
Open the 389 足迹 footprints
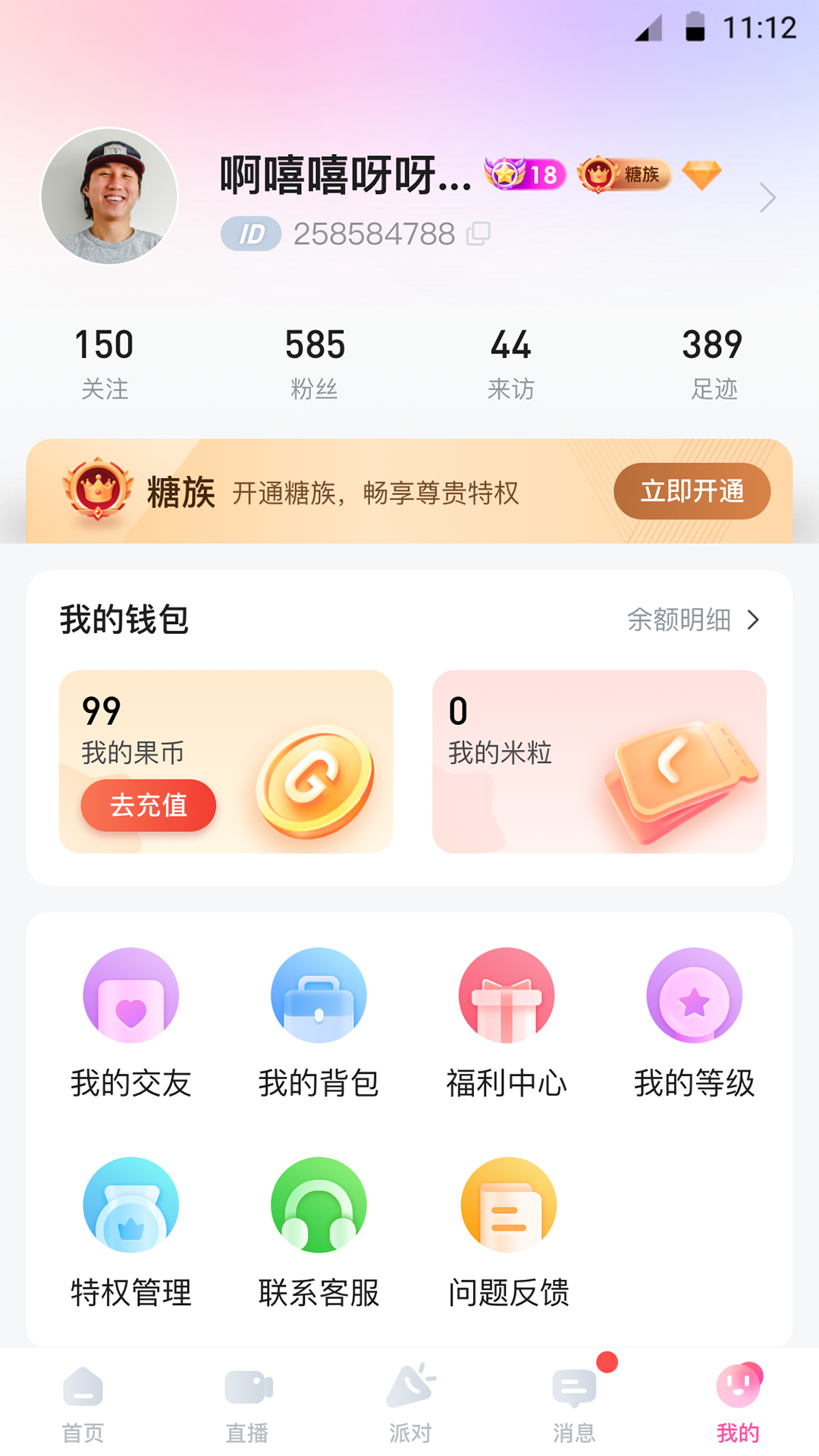coord(713,362)
